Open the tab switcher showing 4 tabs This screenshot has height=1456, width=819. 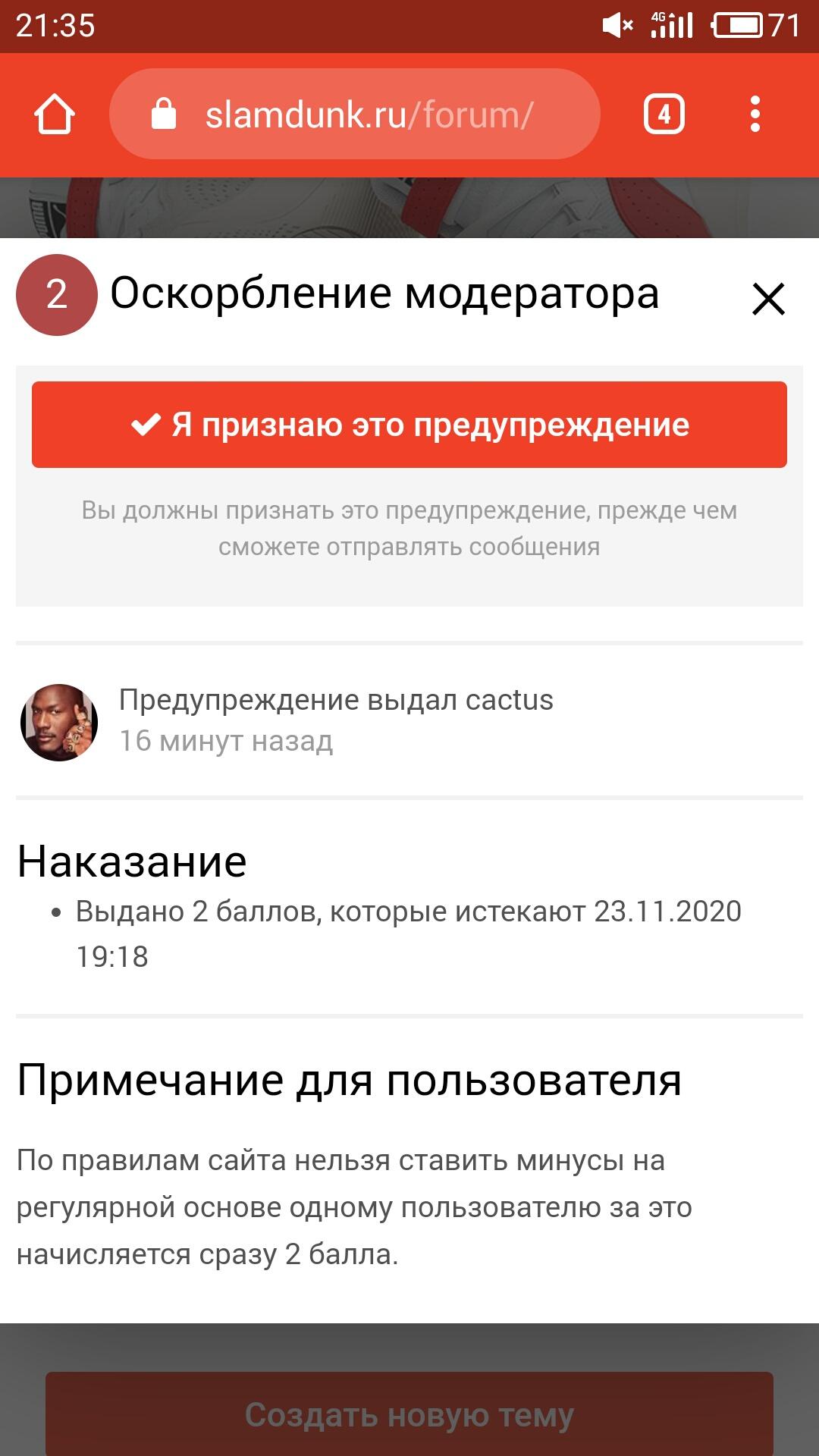point(664,115)
